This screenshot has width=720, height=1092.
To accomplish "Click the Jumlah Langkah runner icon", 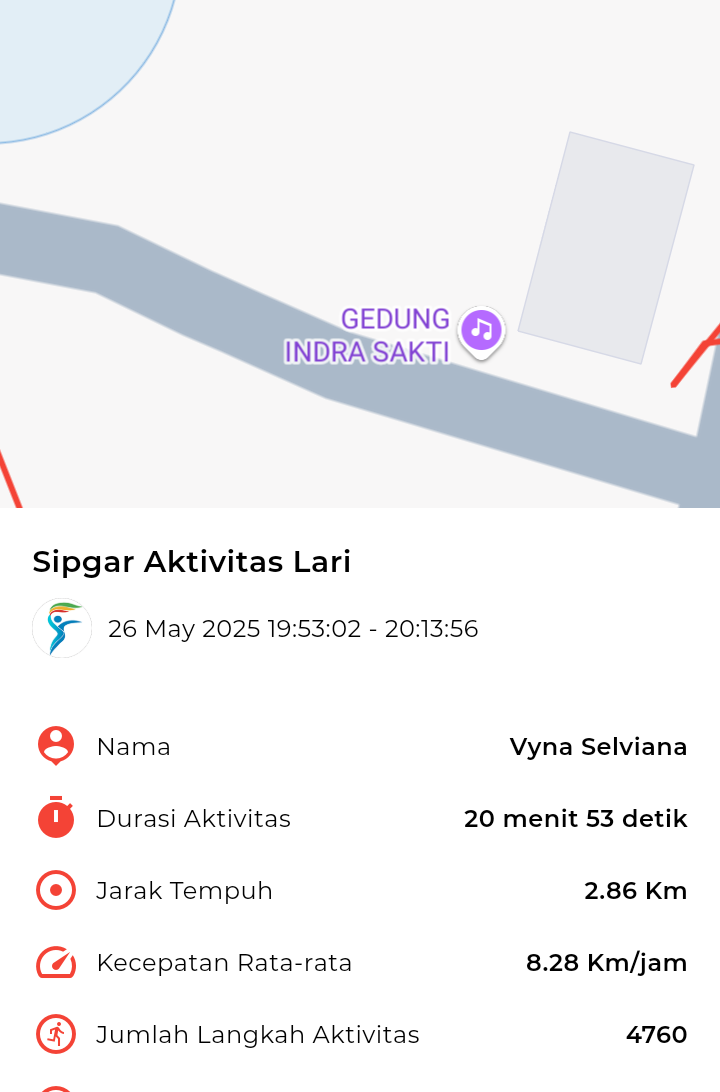I will (x=55, y=1034).
